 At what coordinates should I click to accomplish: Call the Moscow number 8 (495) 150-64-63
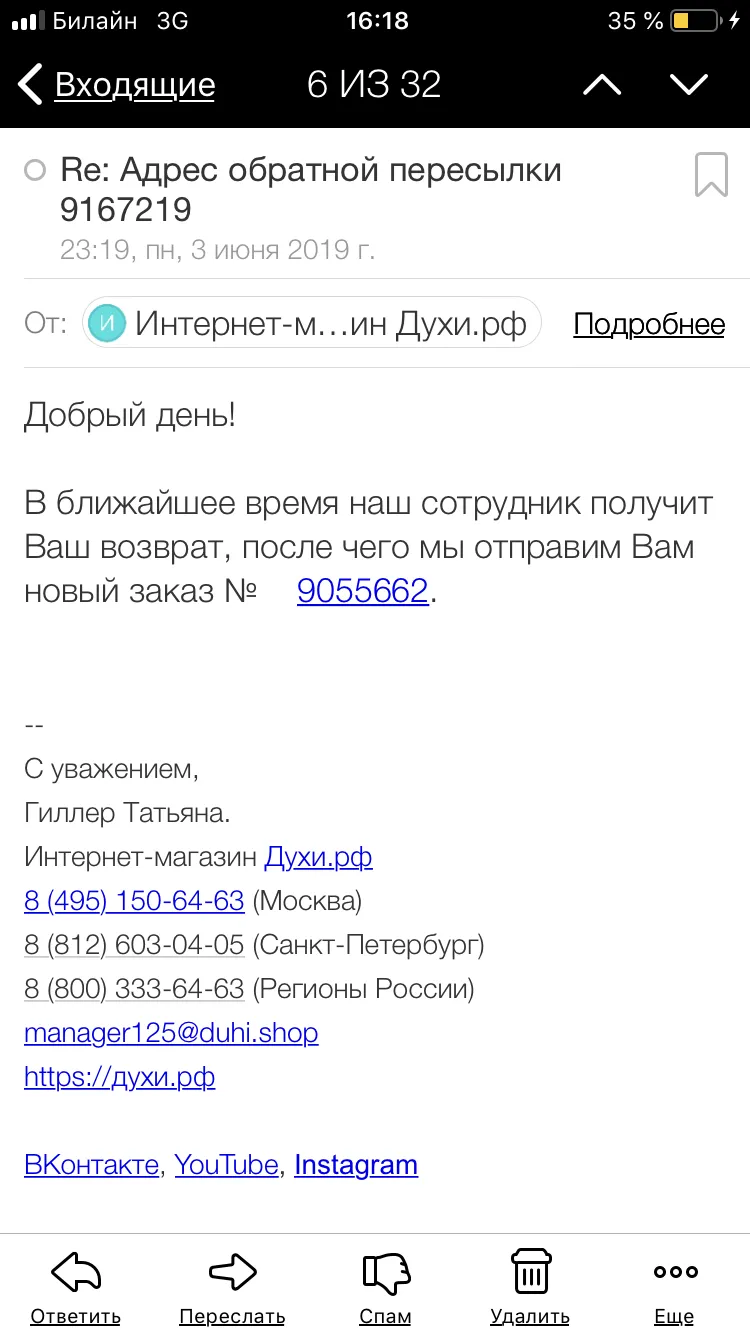click(x=134, y=901)
